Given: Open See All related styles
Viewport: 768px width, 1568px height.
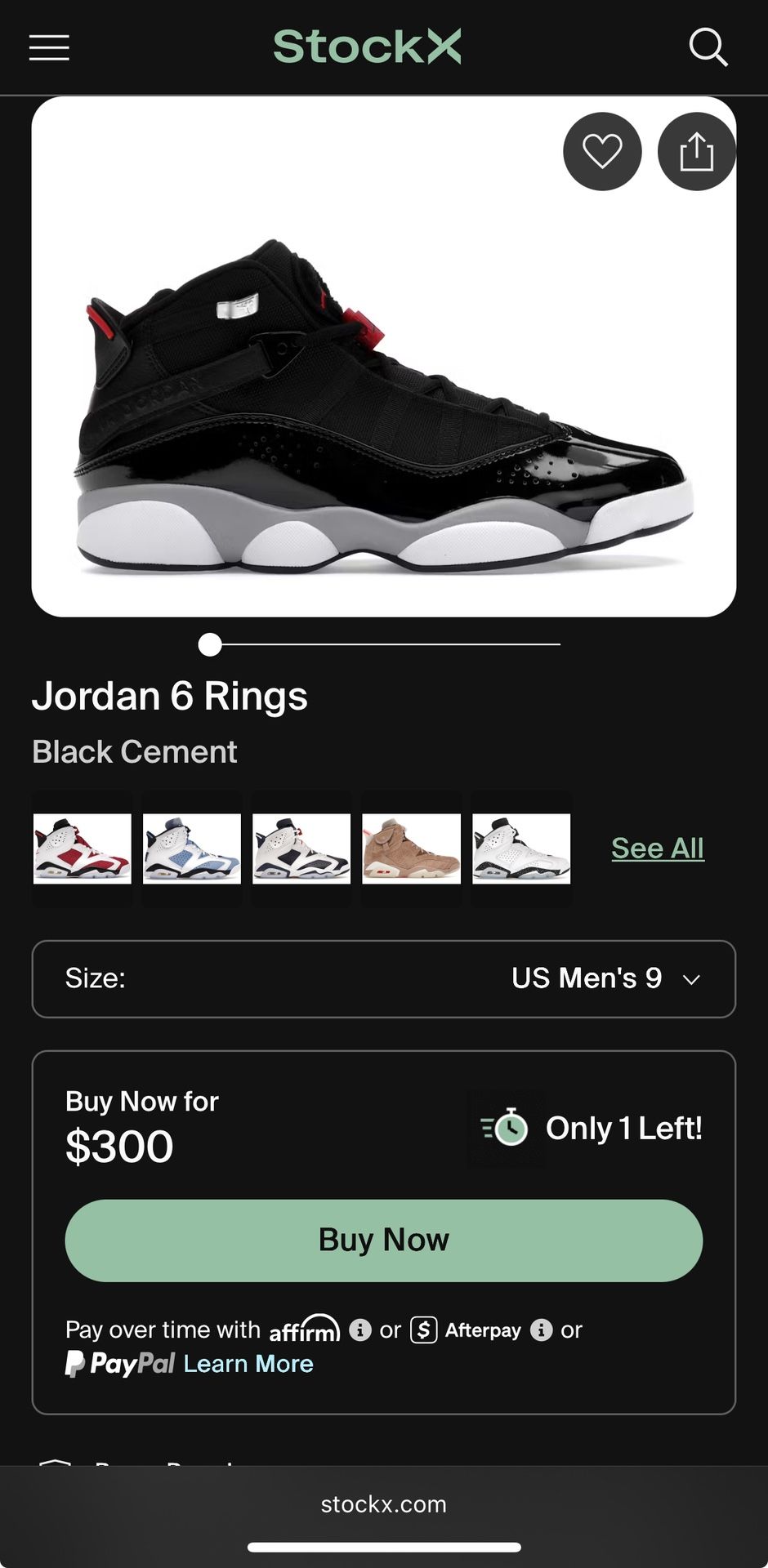Looking at the screenshot, I should (657, 848).
